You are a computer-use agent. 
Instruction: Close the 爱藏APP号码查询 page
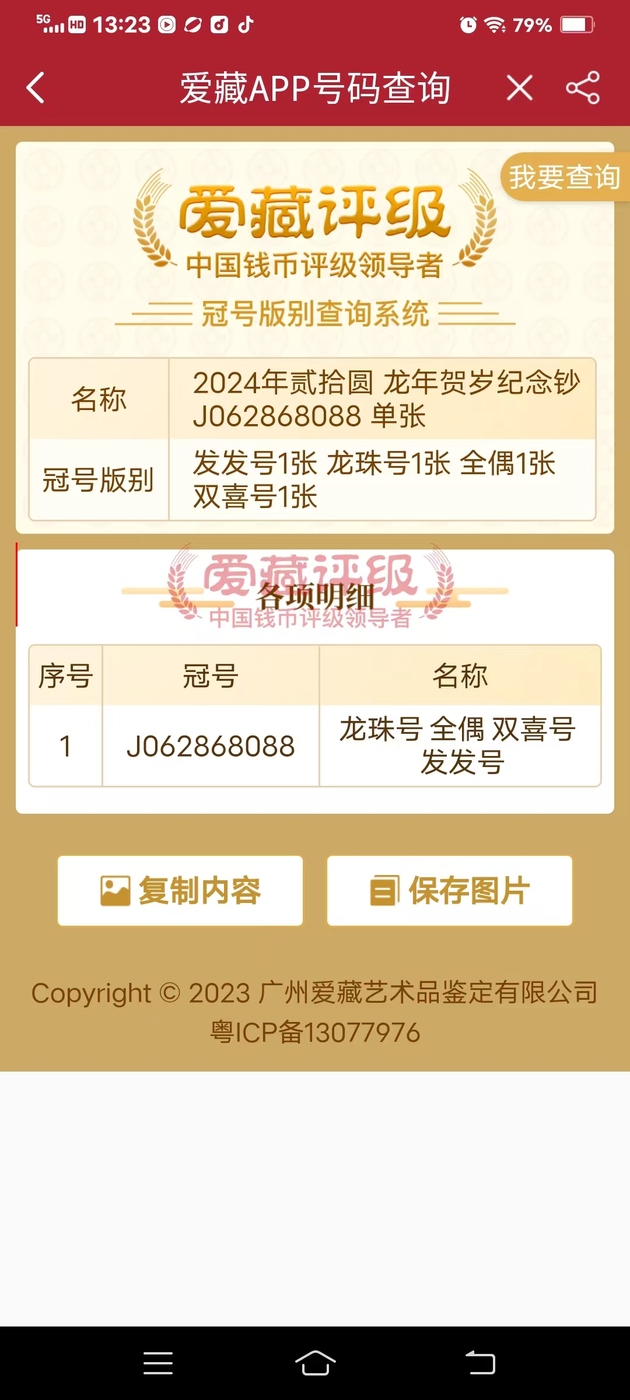[519, 88]
